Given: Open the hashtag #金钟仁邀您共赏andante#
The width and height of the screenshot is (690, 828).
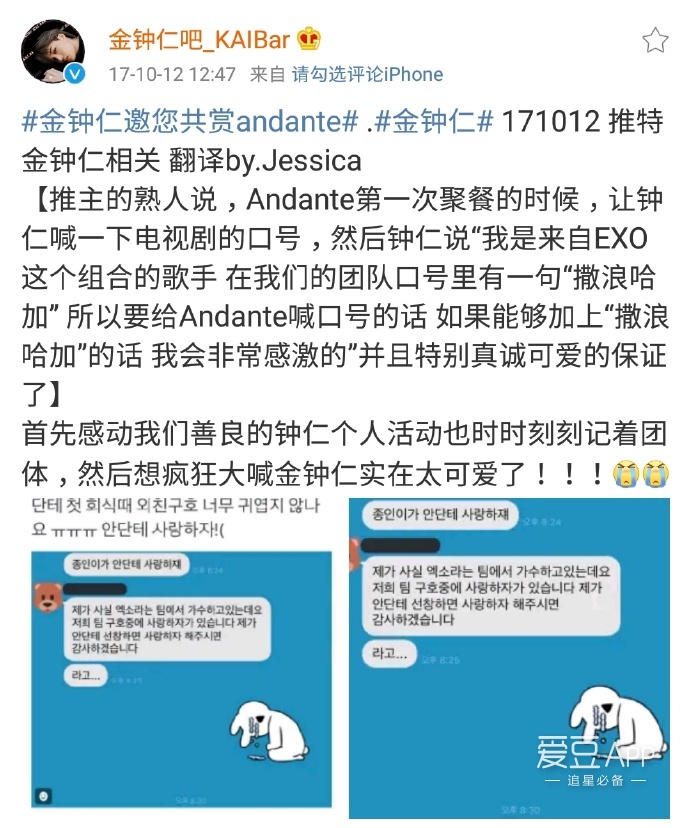Looking at the screenshot, I should tap(190, 122).
